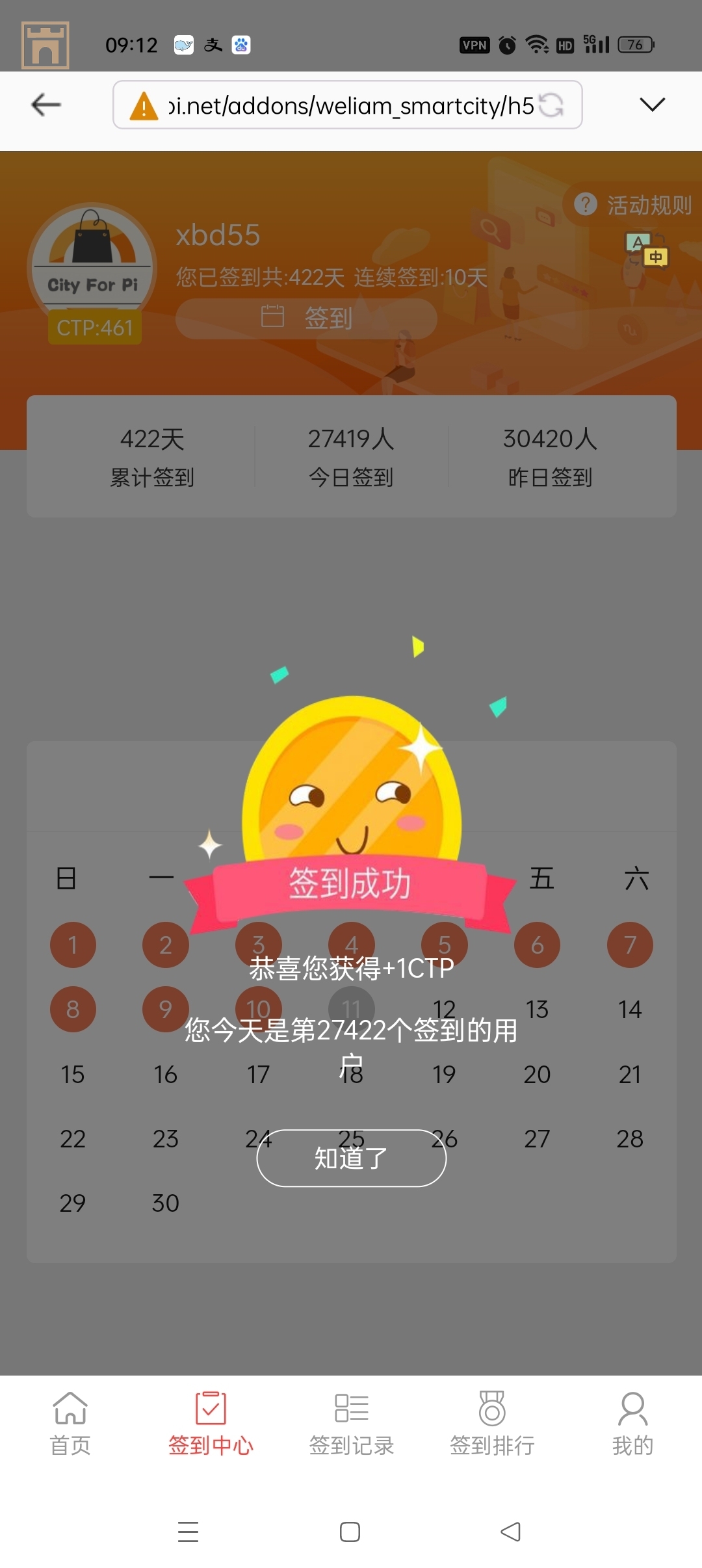The image size is (702, 1568).
Task: Switch to 签到中心 tab
Action: click(x=211, y=1424)
